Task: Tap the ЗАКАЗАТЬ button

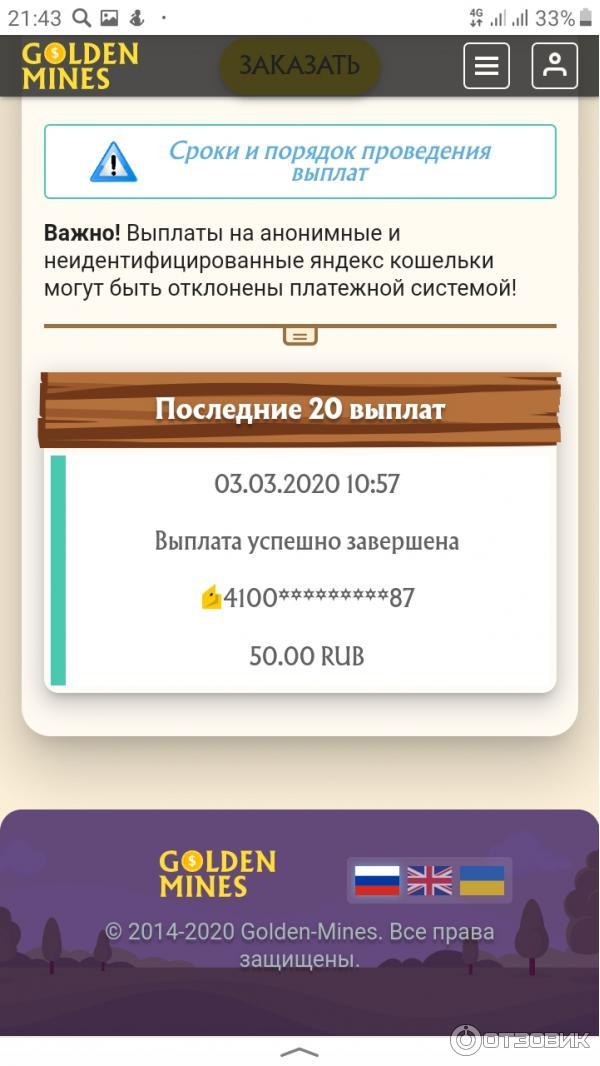Action: coord(299,66)
